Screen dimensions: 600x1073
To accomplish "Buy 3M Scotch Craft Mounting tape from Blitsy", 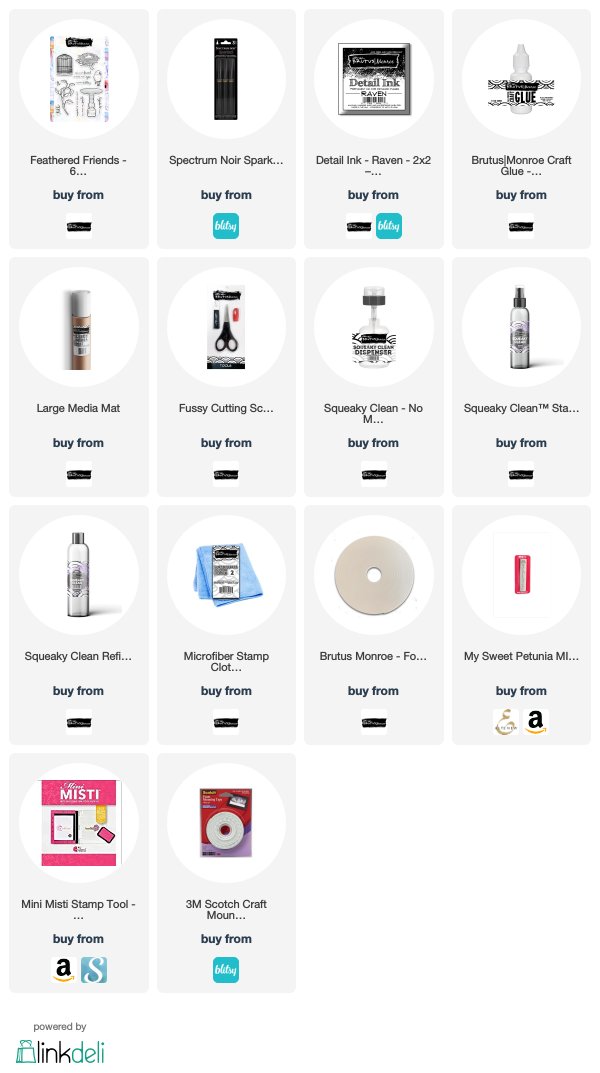I will (x=226, y=970).
